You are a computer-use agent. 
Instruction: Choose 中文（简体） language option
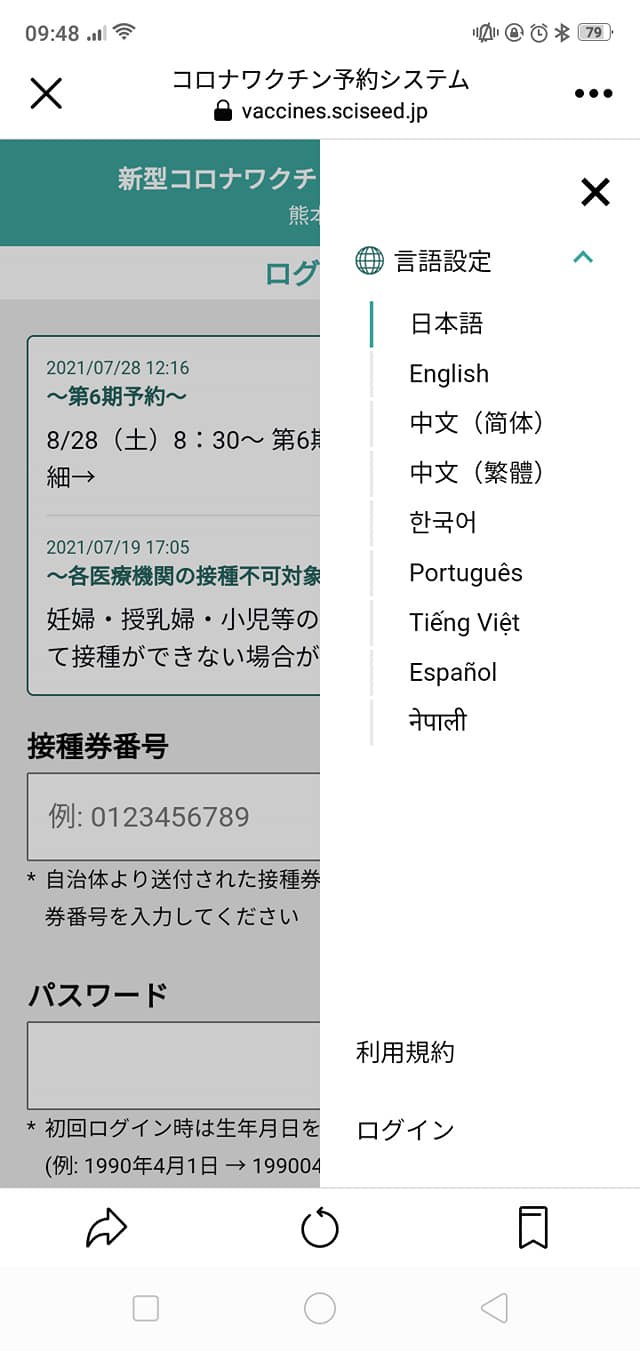point(477,423)
